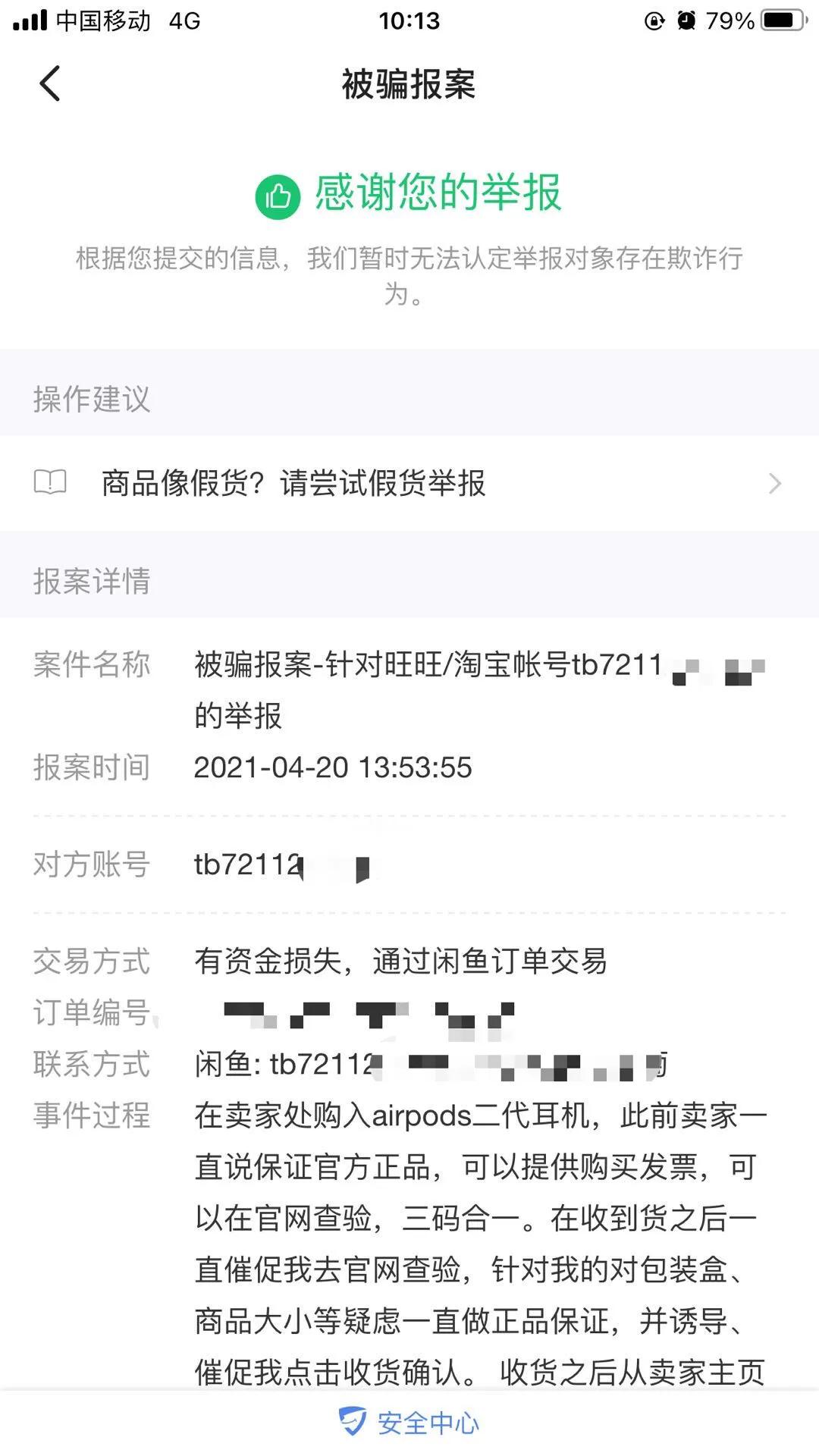Select the 报案详情 section header
The image size is (819, 1456).
pyautogui.click(x=90, y=582)
